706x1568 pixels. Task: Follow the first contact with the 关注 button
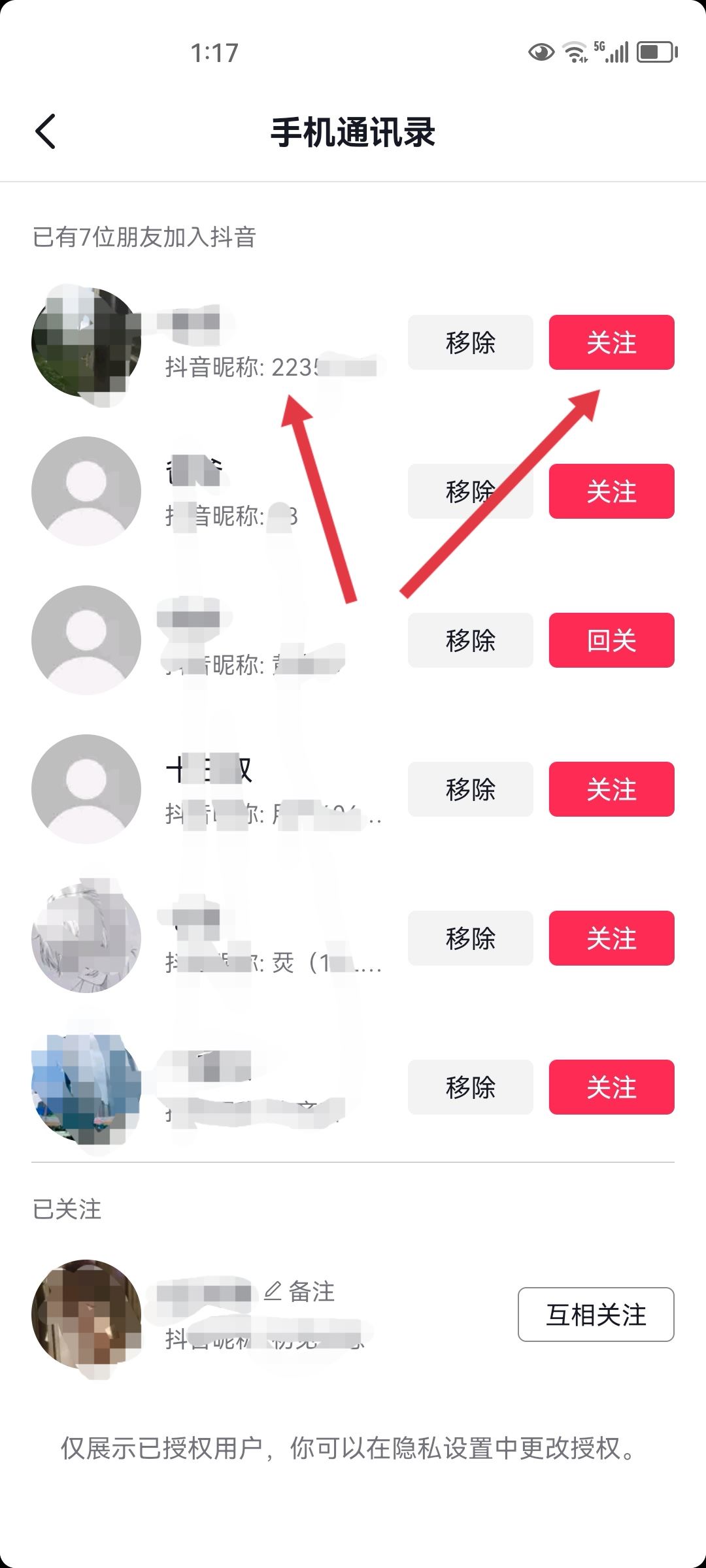point(611,343)
